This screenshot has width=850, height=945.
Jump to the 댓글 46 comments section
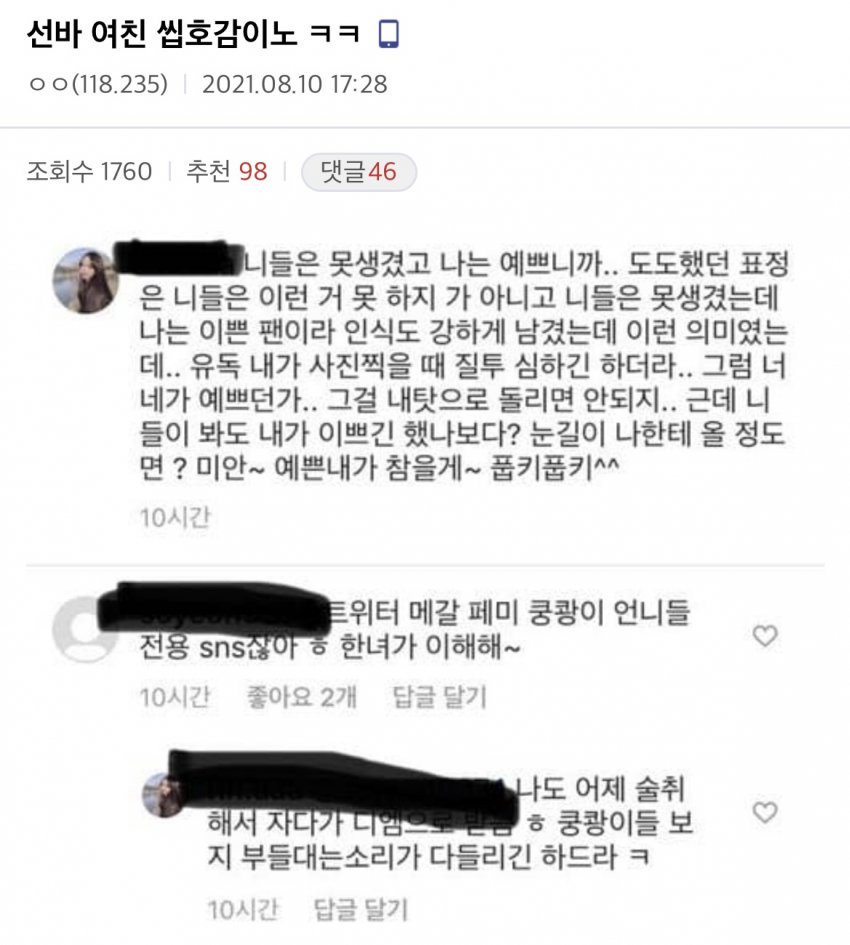pos(358,172)
